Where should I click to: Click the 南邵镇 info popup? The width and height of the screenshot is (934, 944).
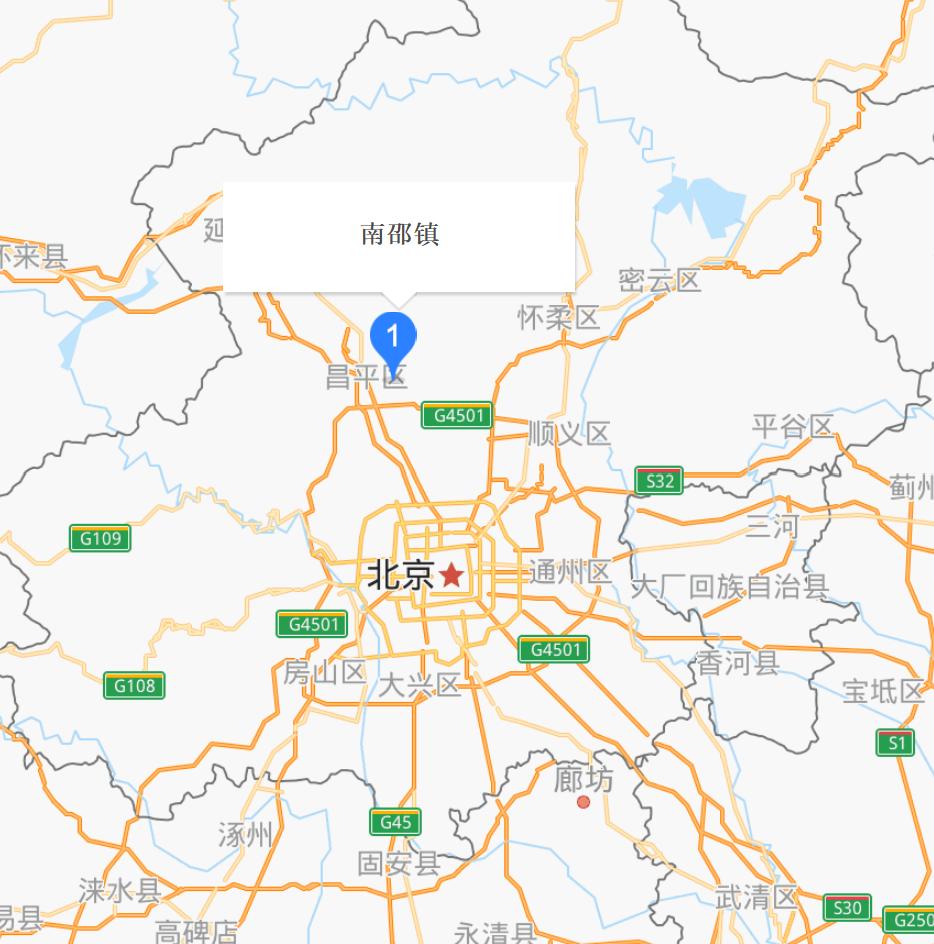point(398,235)
